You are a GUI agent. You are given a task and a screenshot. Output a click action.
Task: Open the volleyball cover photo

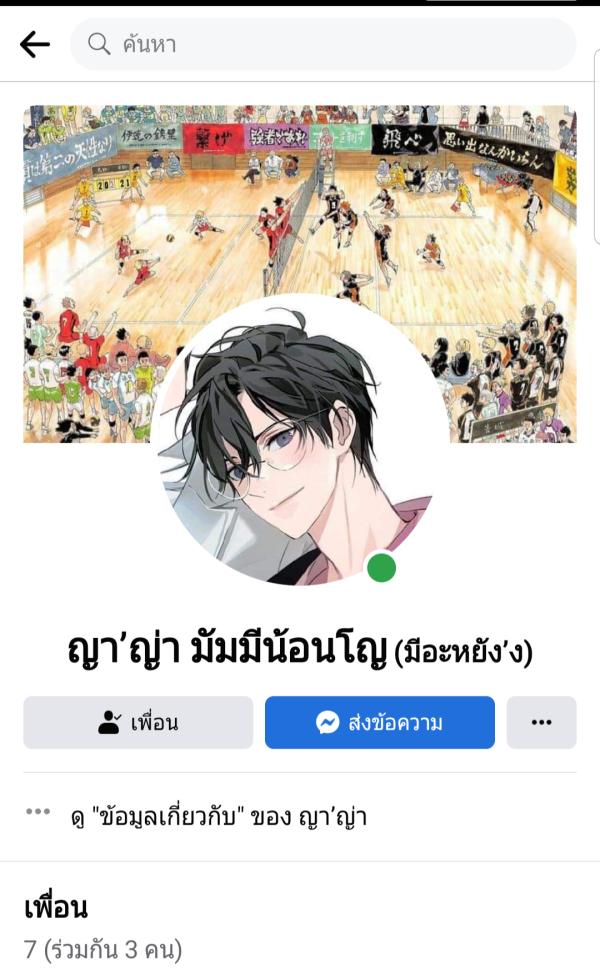300,190
